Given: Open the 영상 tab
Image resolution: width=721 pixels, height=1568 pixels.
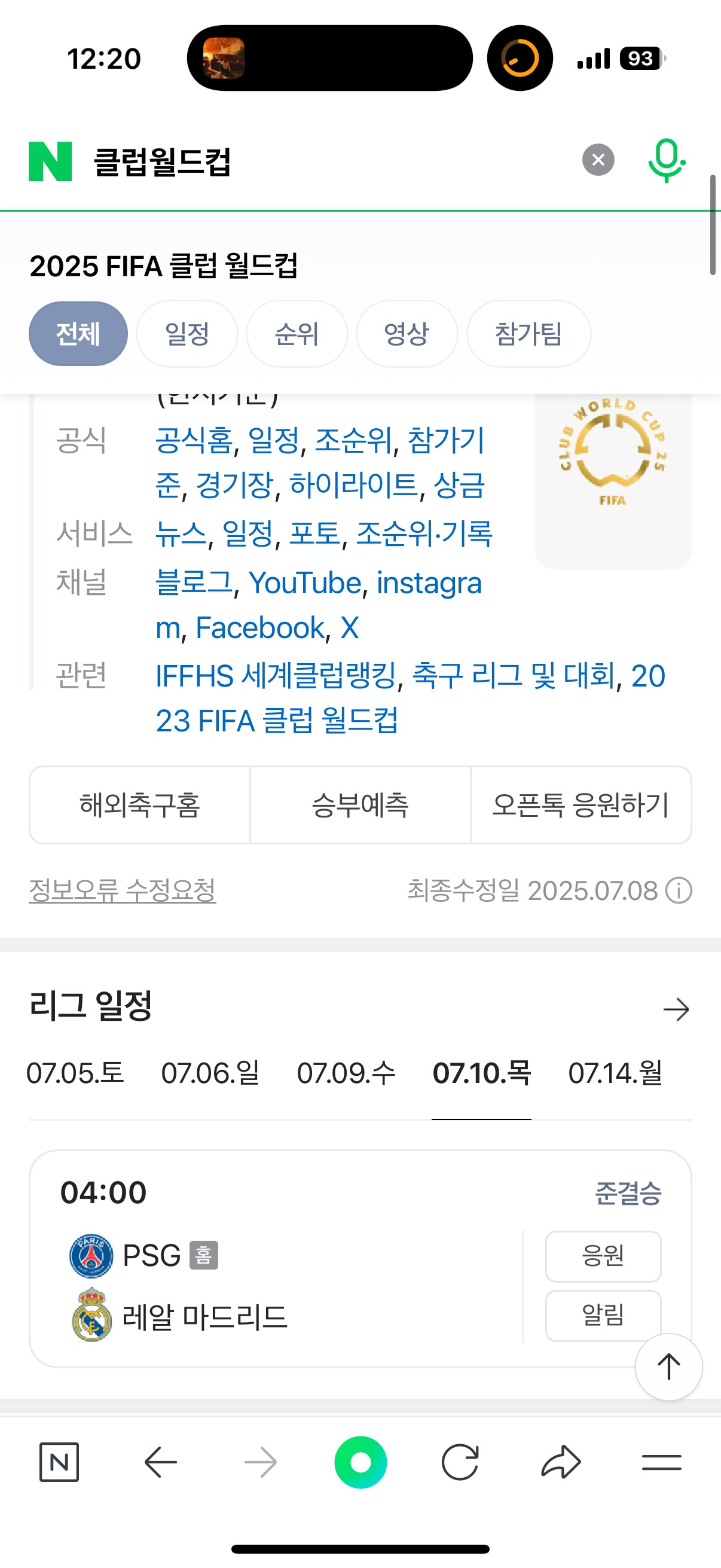Looking at the screenshot, I should pos(407,334).
